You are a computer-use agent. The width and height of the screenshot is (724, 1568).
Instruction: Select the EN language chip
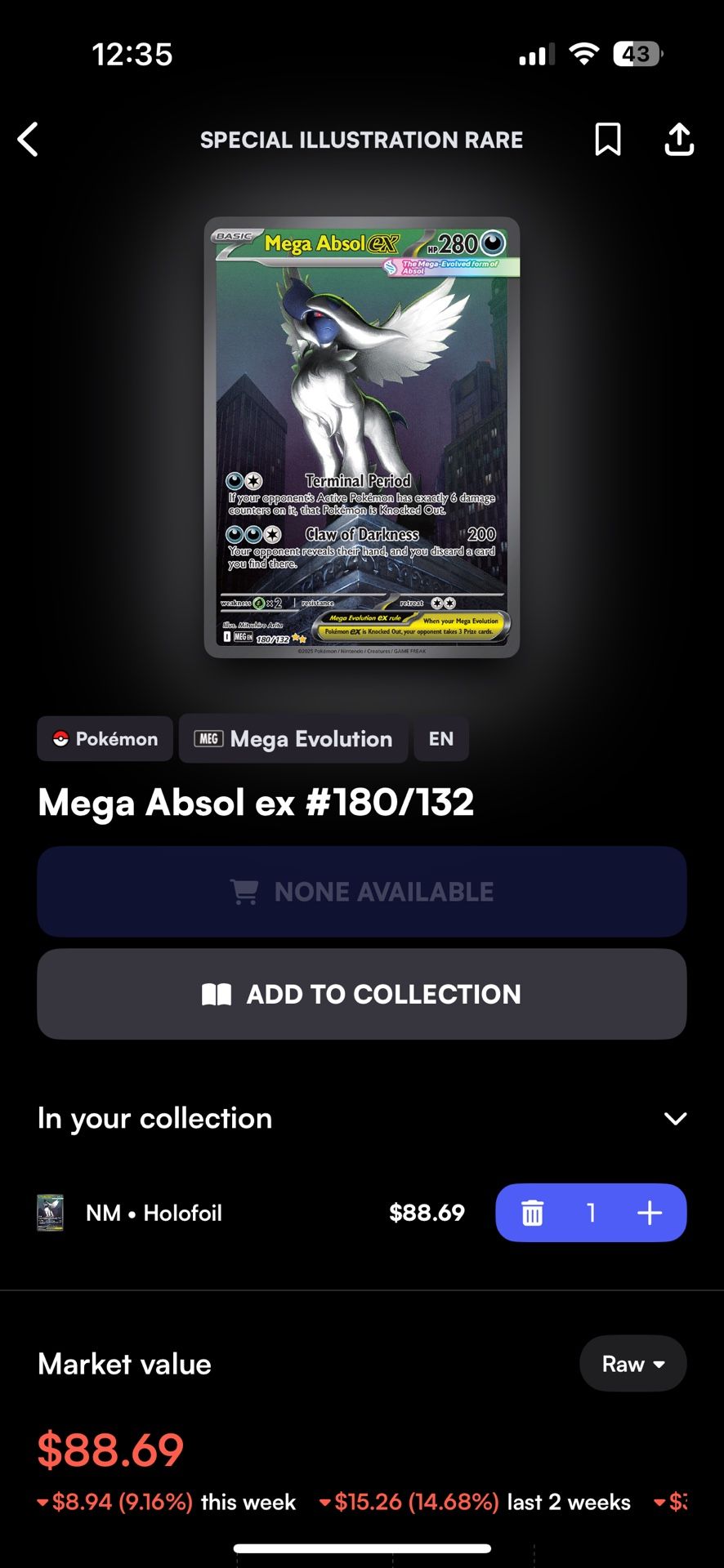point(440,739)
